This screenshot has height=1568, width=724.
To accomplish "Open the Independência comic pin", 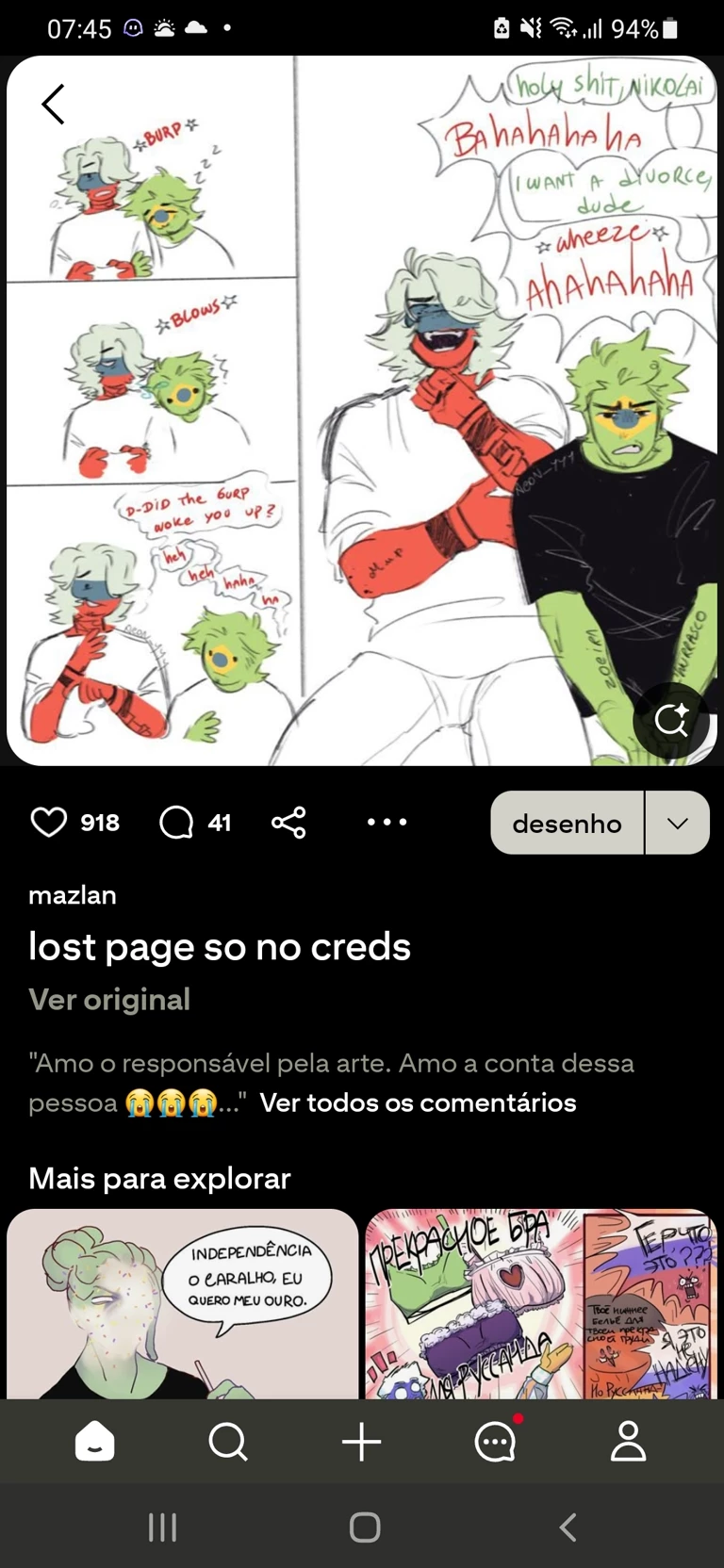I will (182, 1303).
